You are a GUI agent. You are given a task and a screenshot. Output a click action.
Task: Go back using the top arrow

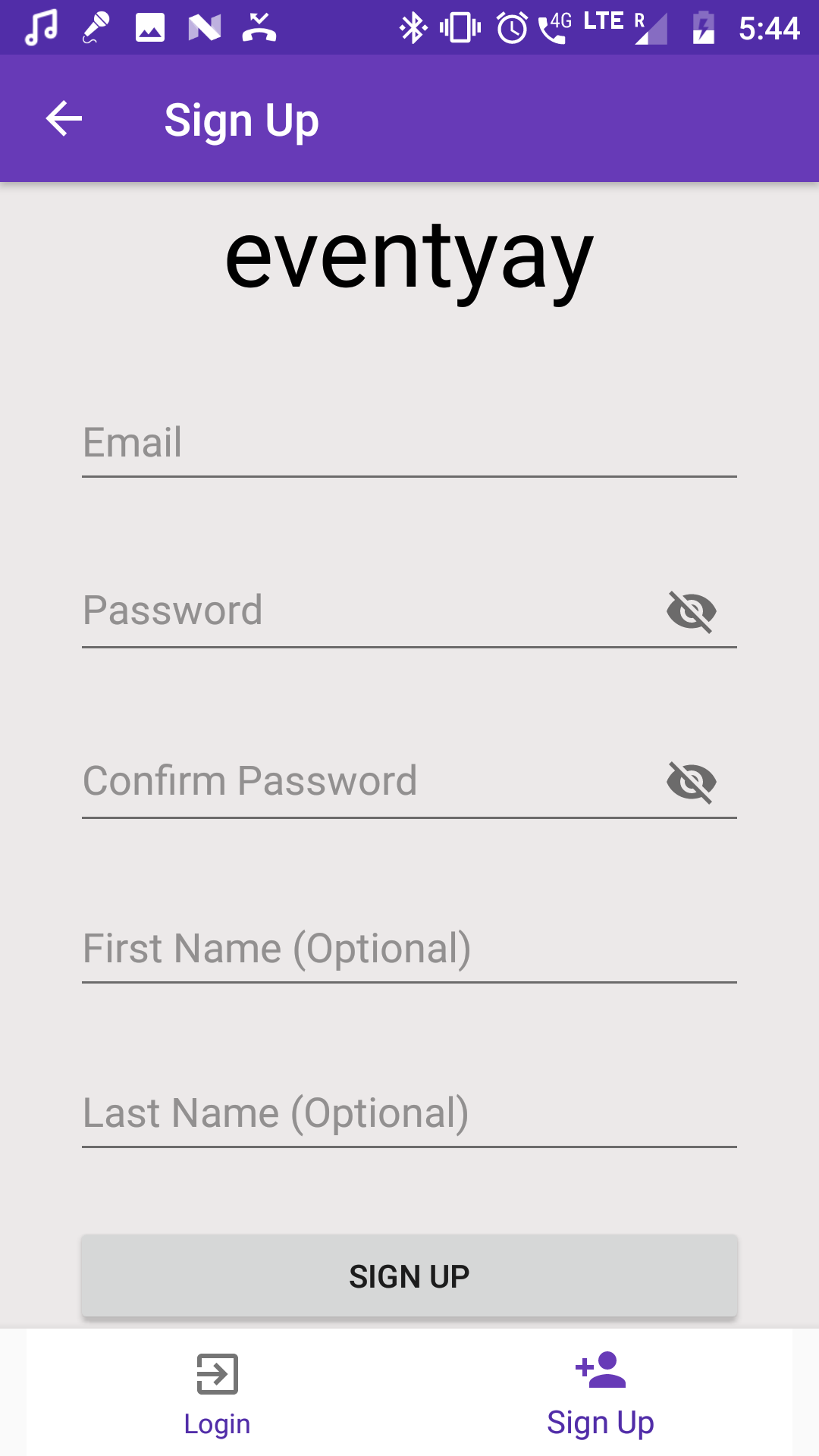click(64, 119)
